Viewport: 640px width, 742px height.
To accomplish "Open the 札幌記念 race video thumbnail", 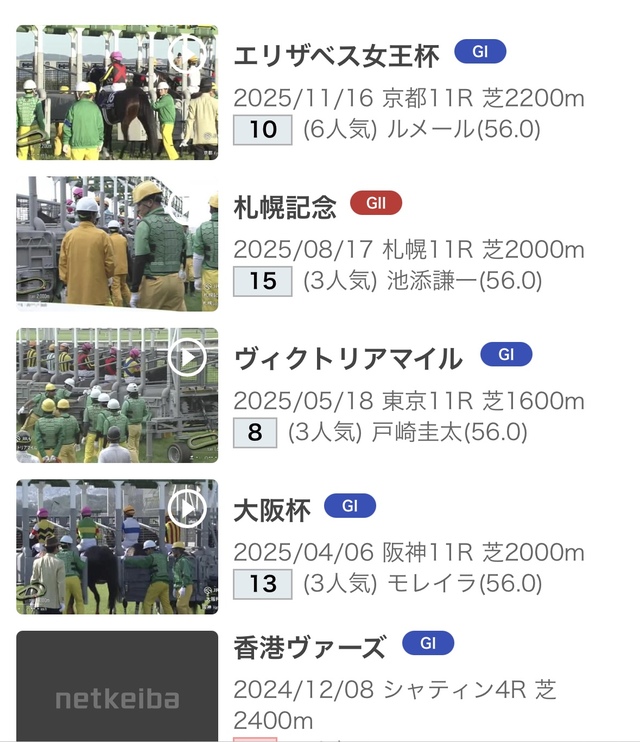I will click(x=117, y=244).
